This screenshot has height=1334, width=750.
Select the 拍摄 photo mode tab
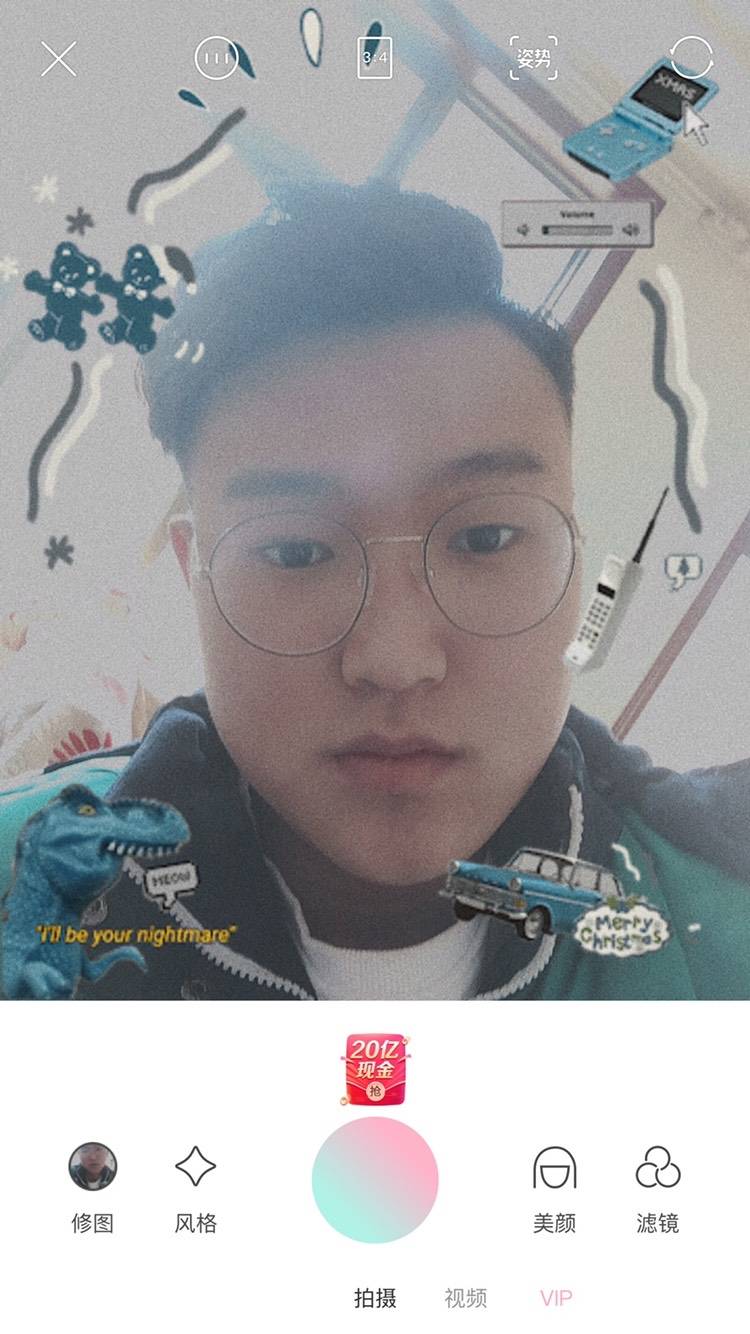[375, 1298]
